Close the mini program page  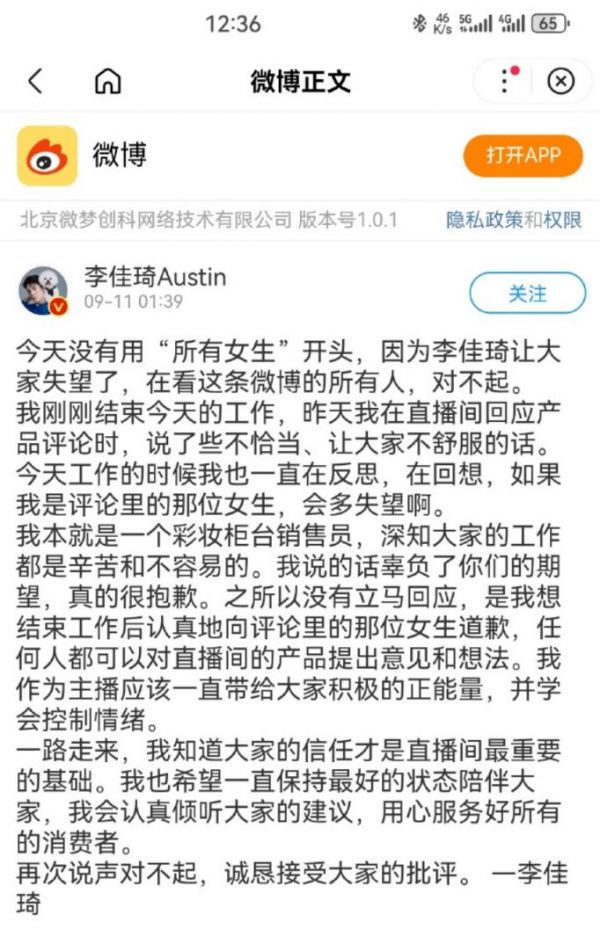561,81
